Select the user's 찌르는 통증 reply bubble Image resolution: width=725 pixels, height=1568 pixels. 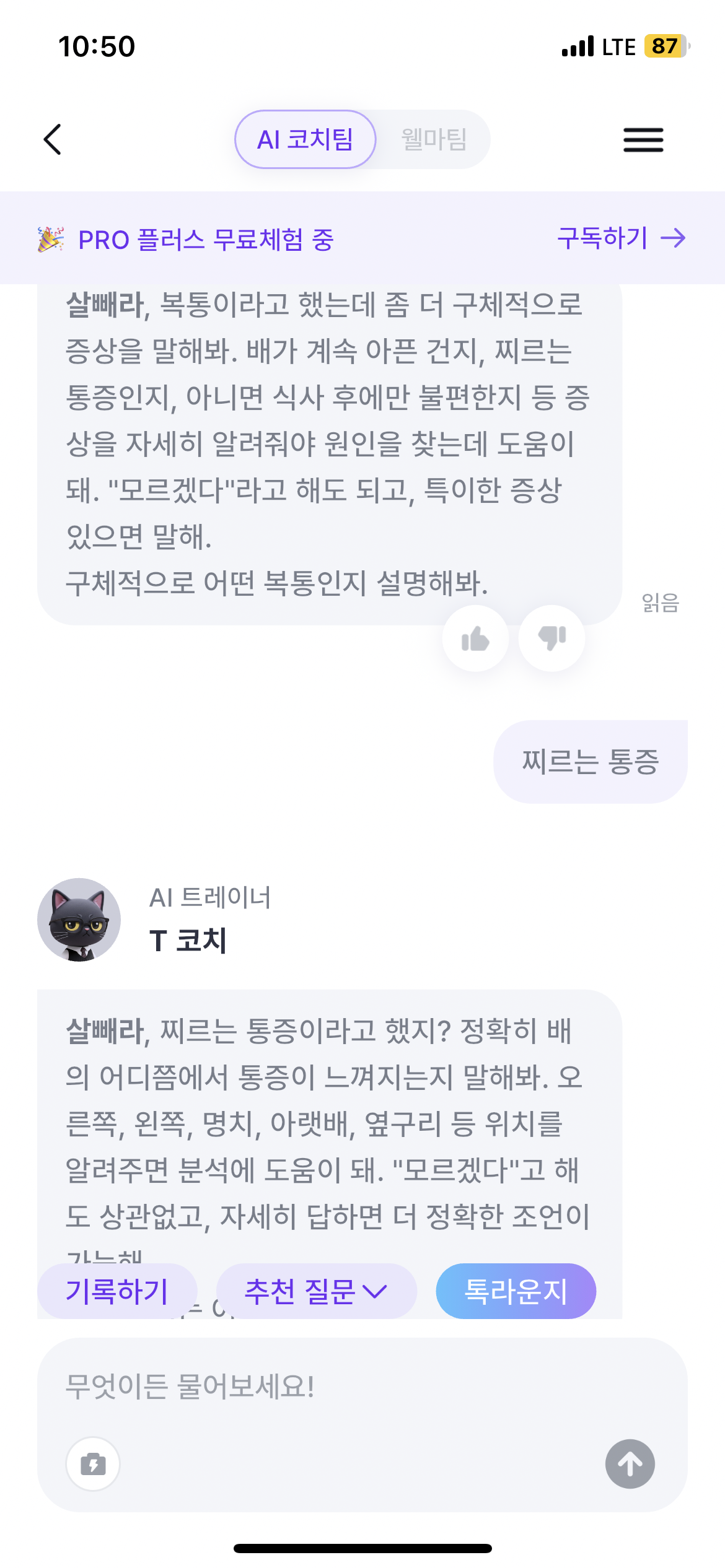coord(590,762)
